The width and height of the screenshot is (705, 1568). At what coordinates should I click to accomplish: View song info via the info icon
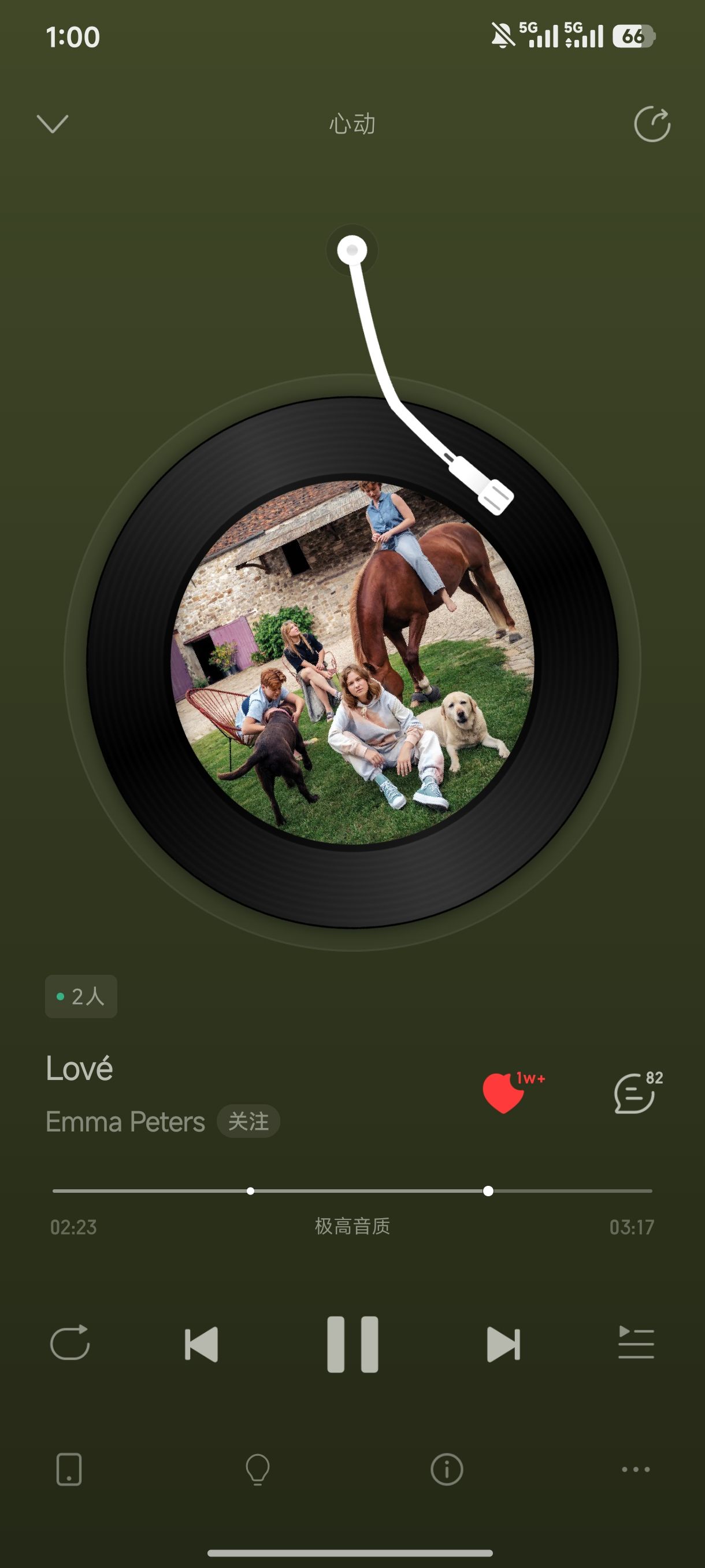[447, 1469]
